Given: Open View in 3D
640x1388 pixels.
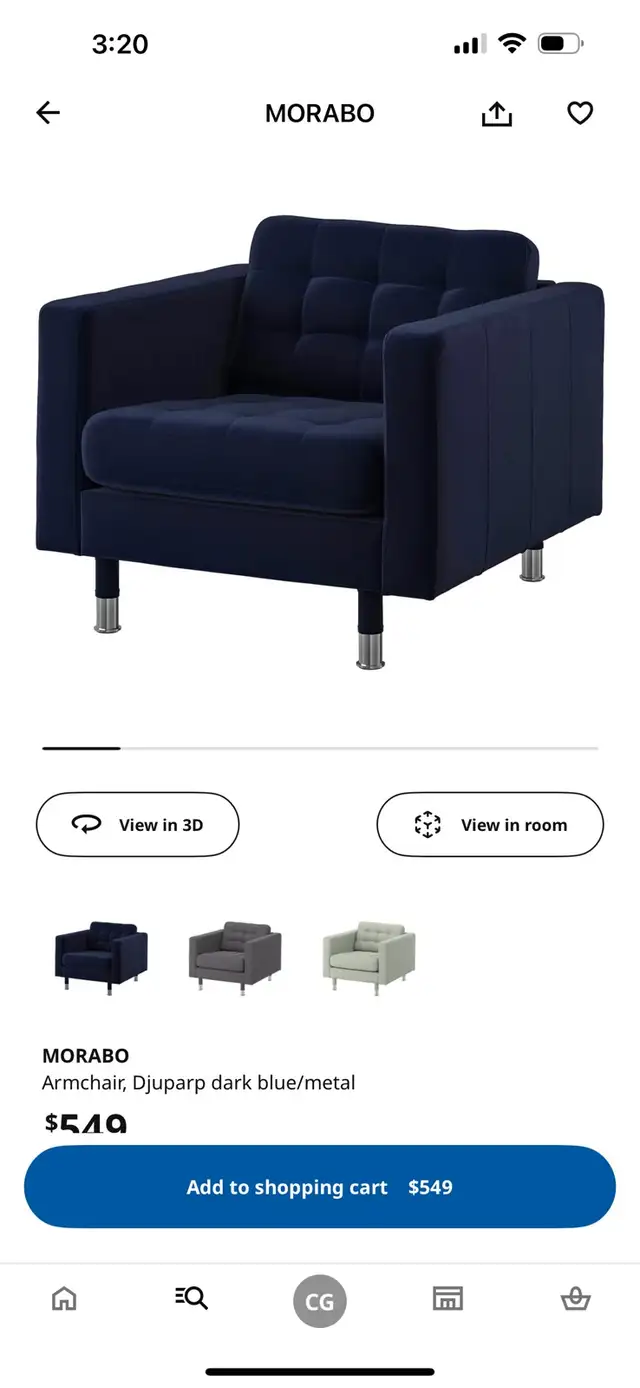Looking at the screenshot, I should 138,825.
